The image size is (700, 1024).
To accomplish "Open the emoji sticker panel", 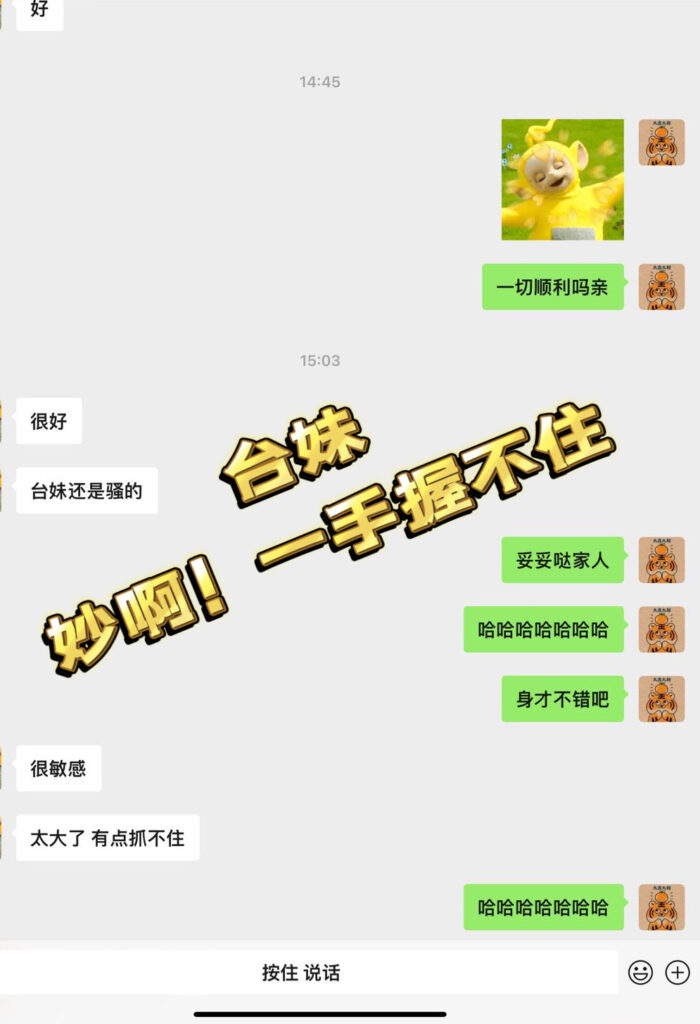I will tap(640, 972).
